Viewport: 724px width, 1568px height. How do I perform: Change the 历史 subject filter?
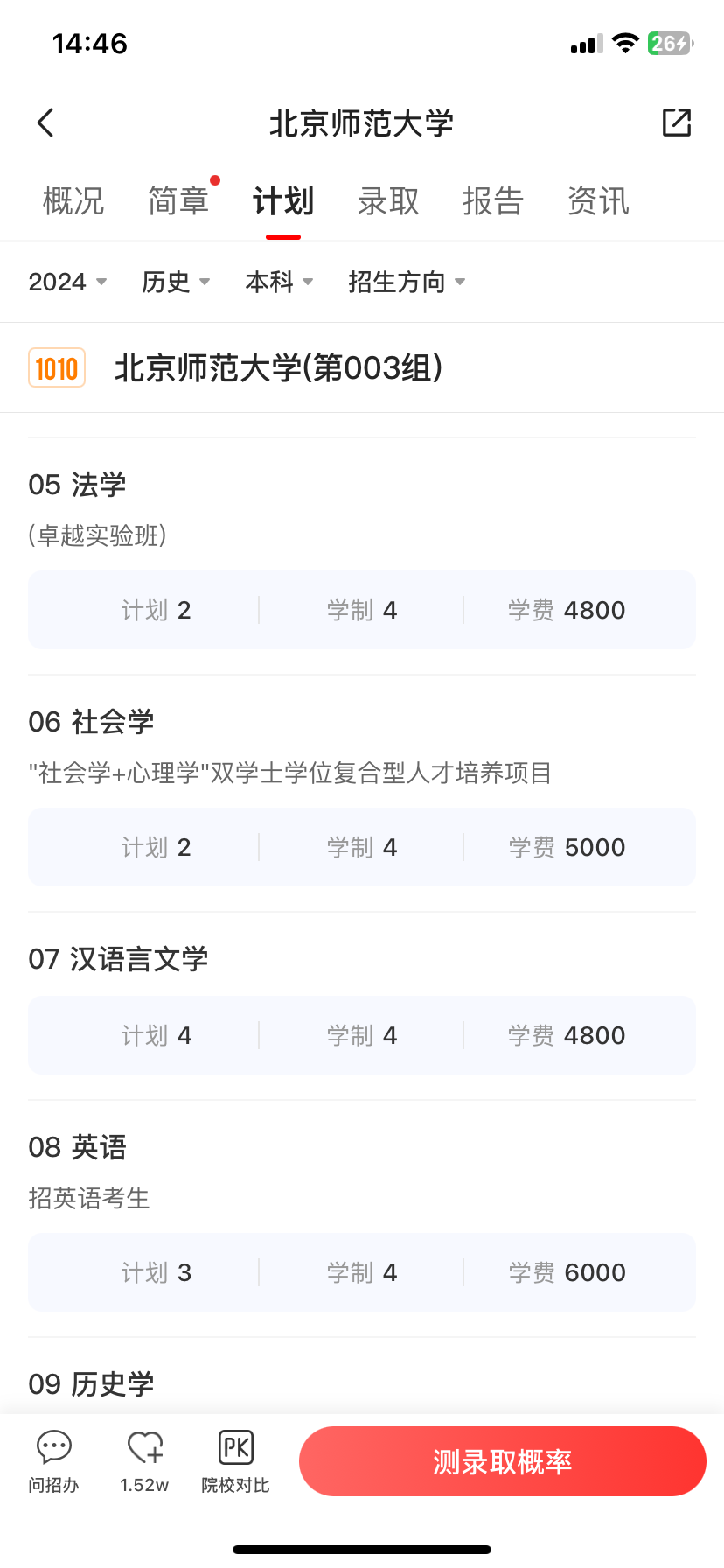pyautogui.click(x=176, y=282)
